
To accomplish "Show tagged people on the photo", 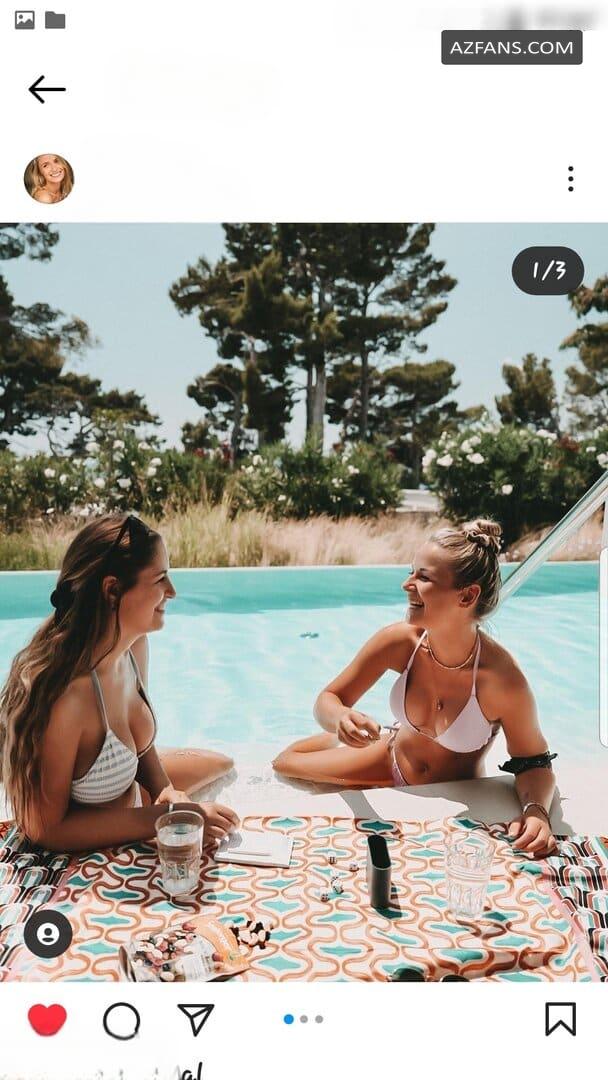I will (x=48, y=934).
